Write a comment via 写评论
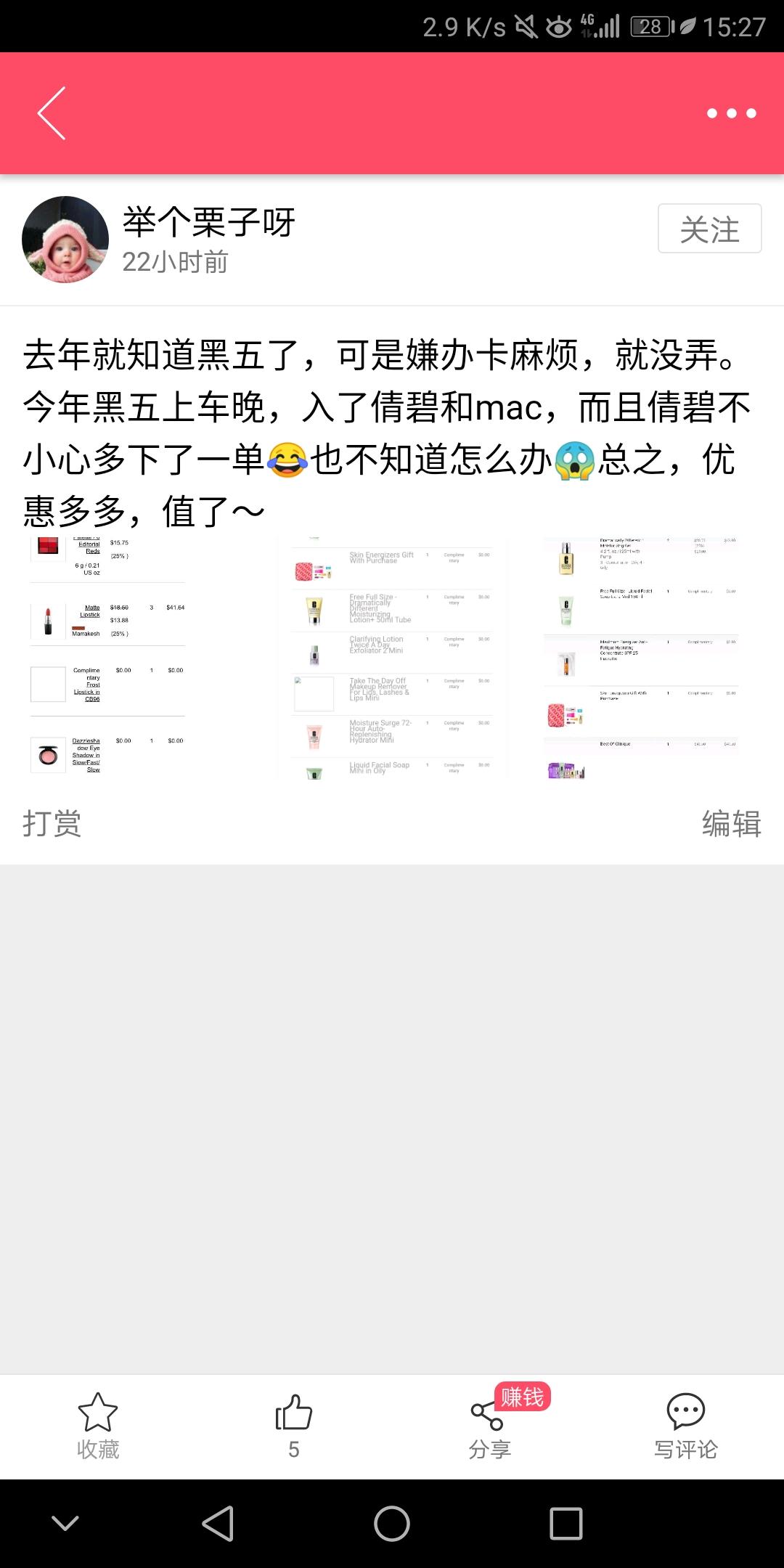This screenshot has height=1568, width=784. pyautogui.click(x=685, y=1426)
